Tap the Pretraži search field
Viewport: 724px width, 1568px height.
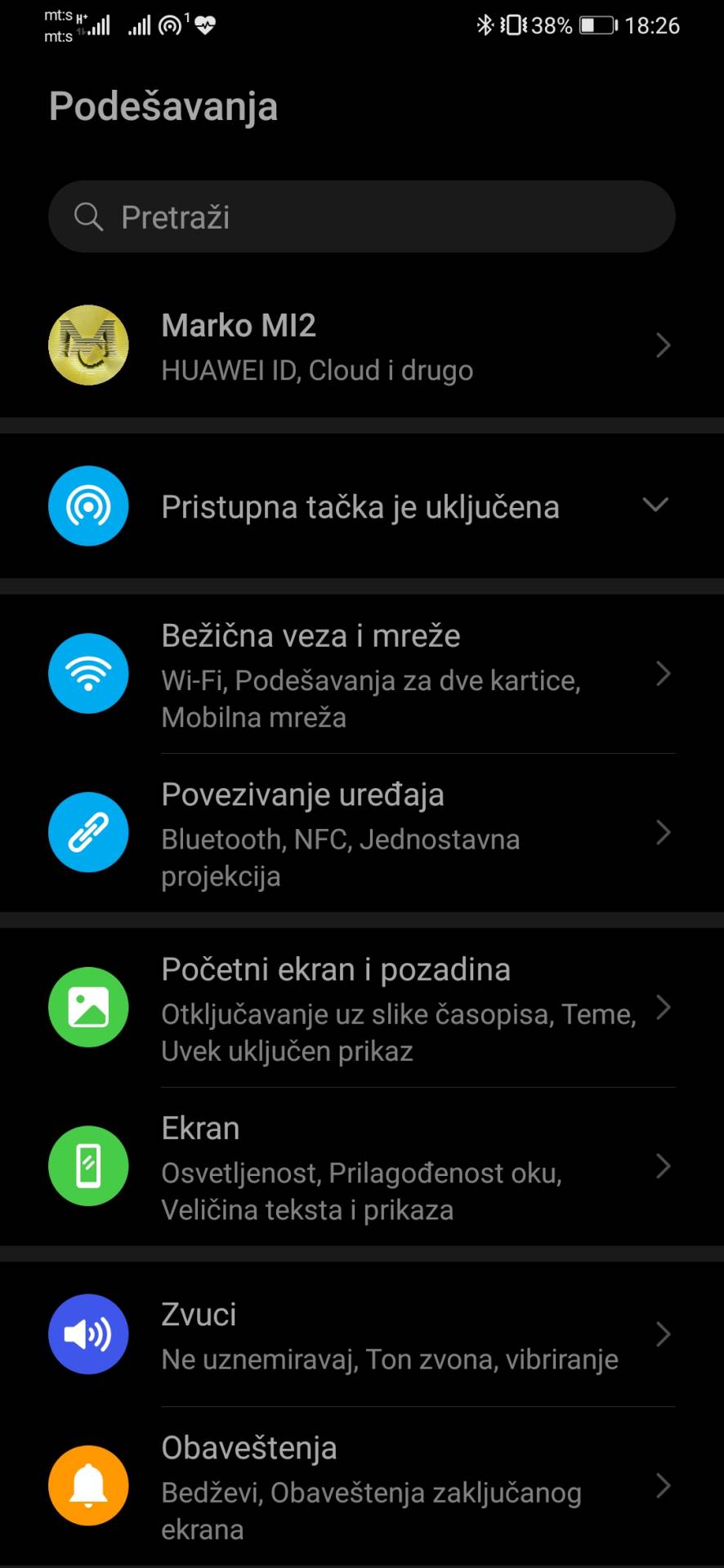(361, 217)
